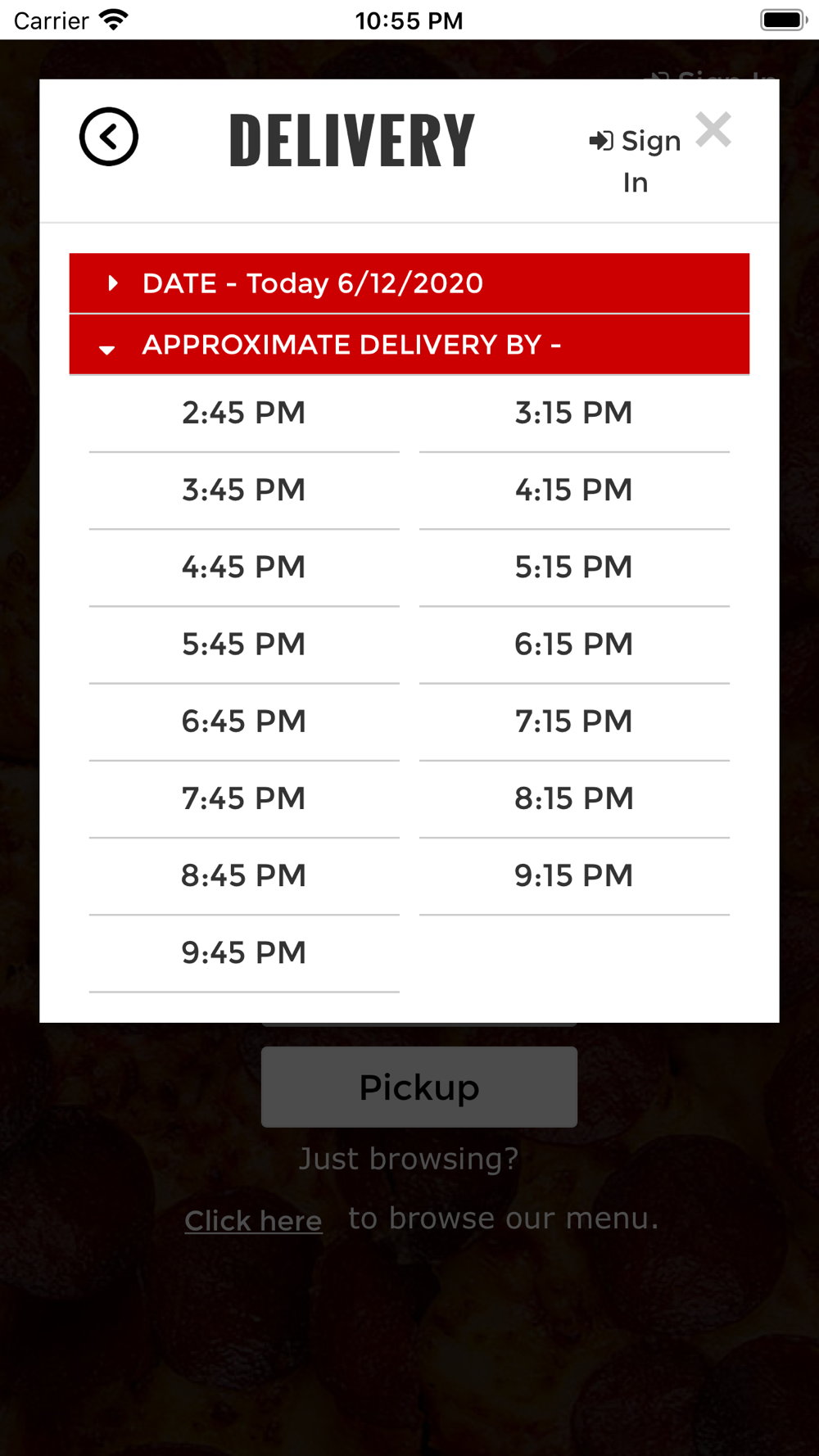Choose 3:15 PM as delivery time
819x1456 pixels.
(x=574, y=414)
